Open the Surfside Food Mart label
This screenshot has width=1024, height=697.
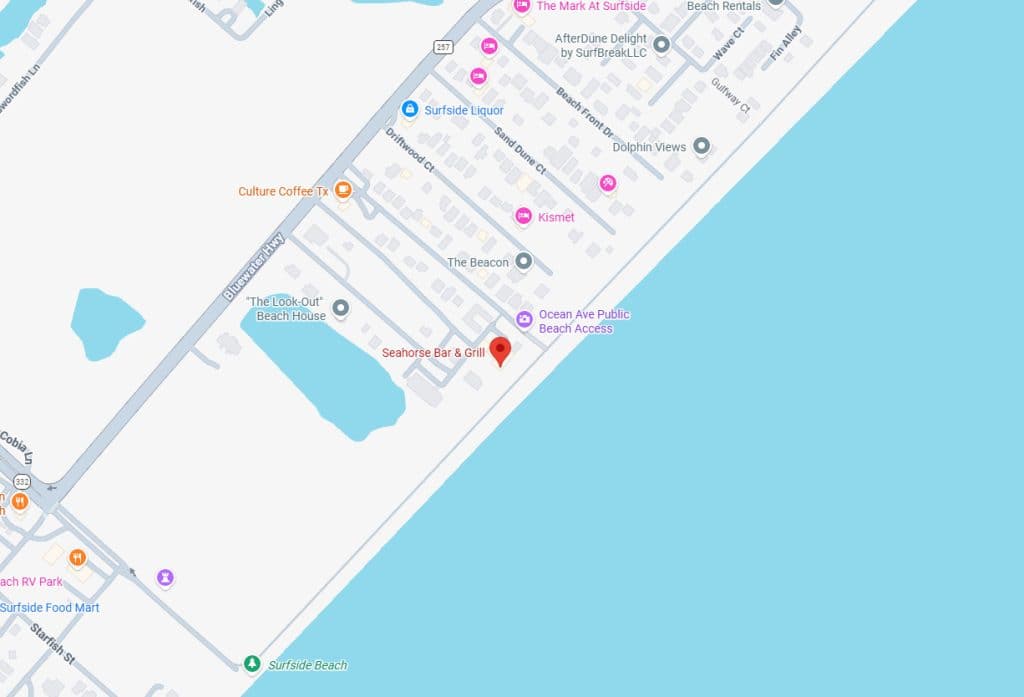point(50,607)
